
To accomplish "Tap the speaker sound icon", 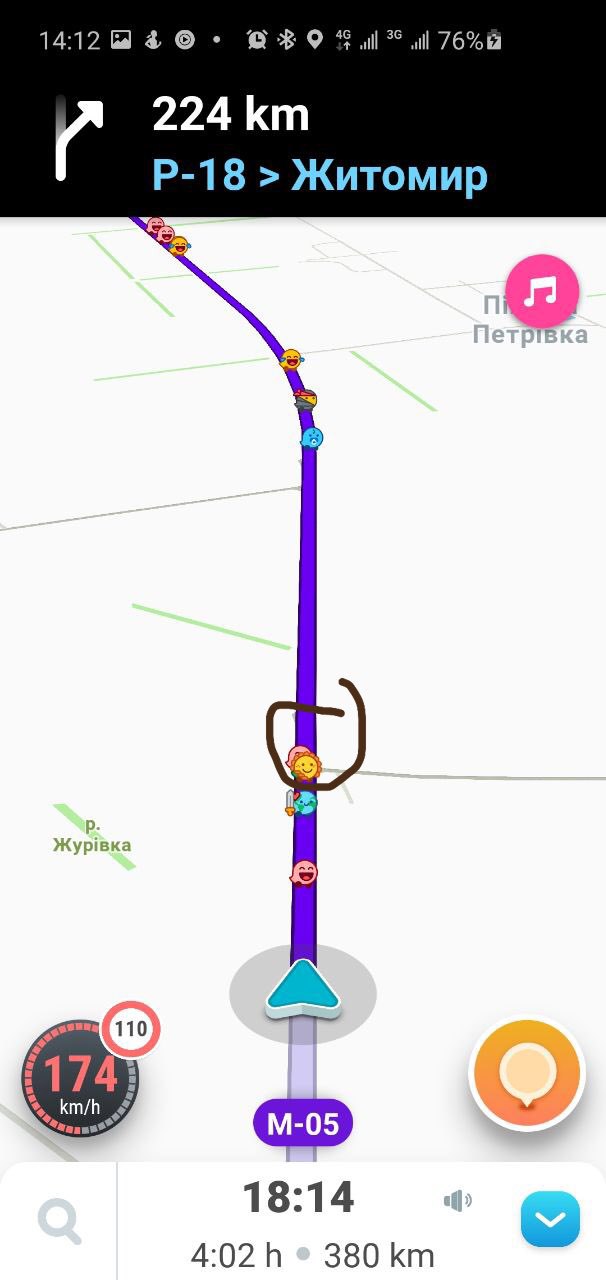I will pos(456,1200).
